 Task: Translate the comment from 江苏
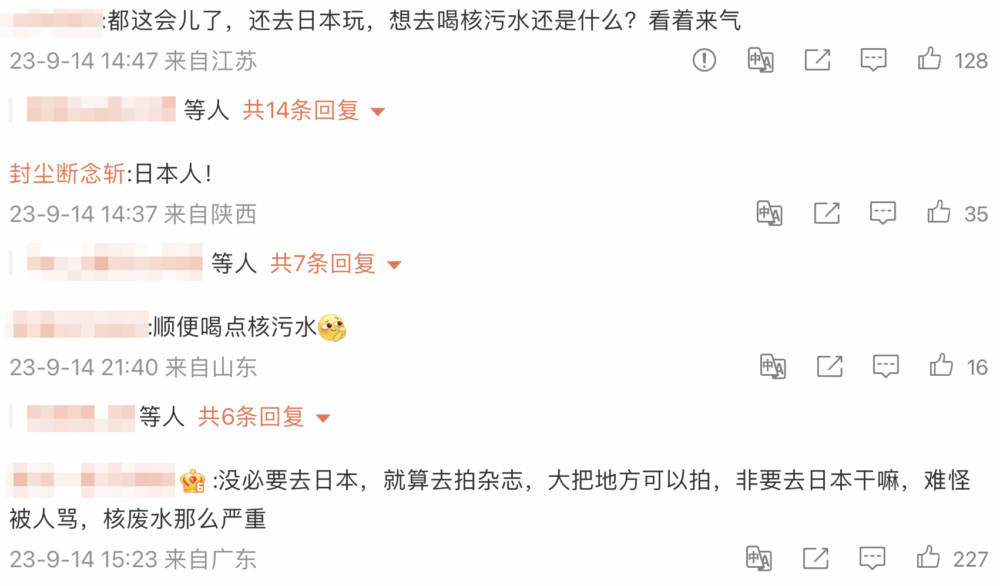click(x=761, y=60)
